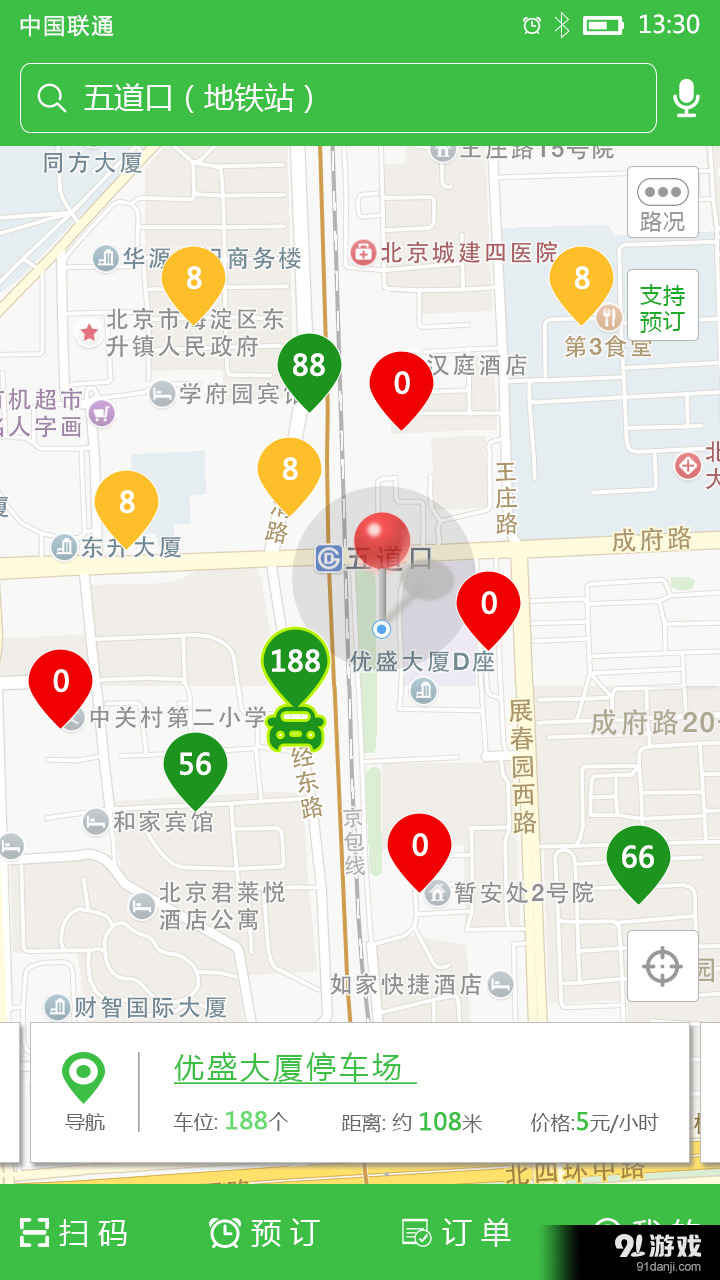Tap the red 0 marker near 优盛大厦D座
The image size is (720, 1280).
click(x=489, y=604)
